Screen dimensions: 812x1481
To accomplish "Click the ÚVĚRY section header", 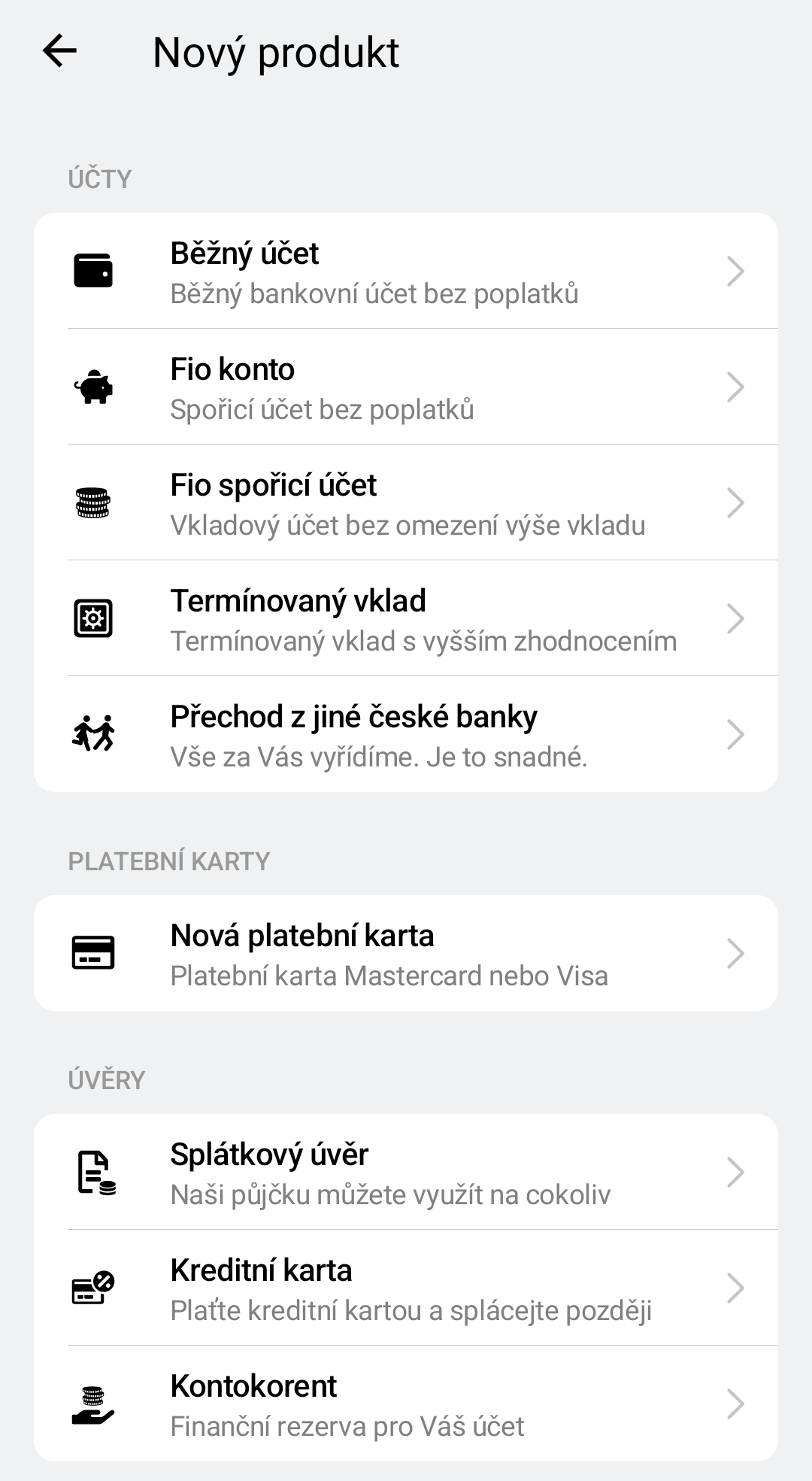I will pos(106,1081).
